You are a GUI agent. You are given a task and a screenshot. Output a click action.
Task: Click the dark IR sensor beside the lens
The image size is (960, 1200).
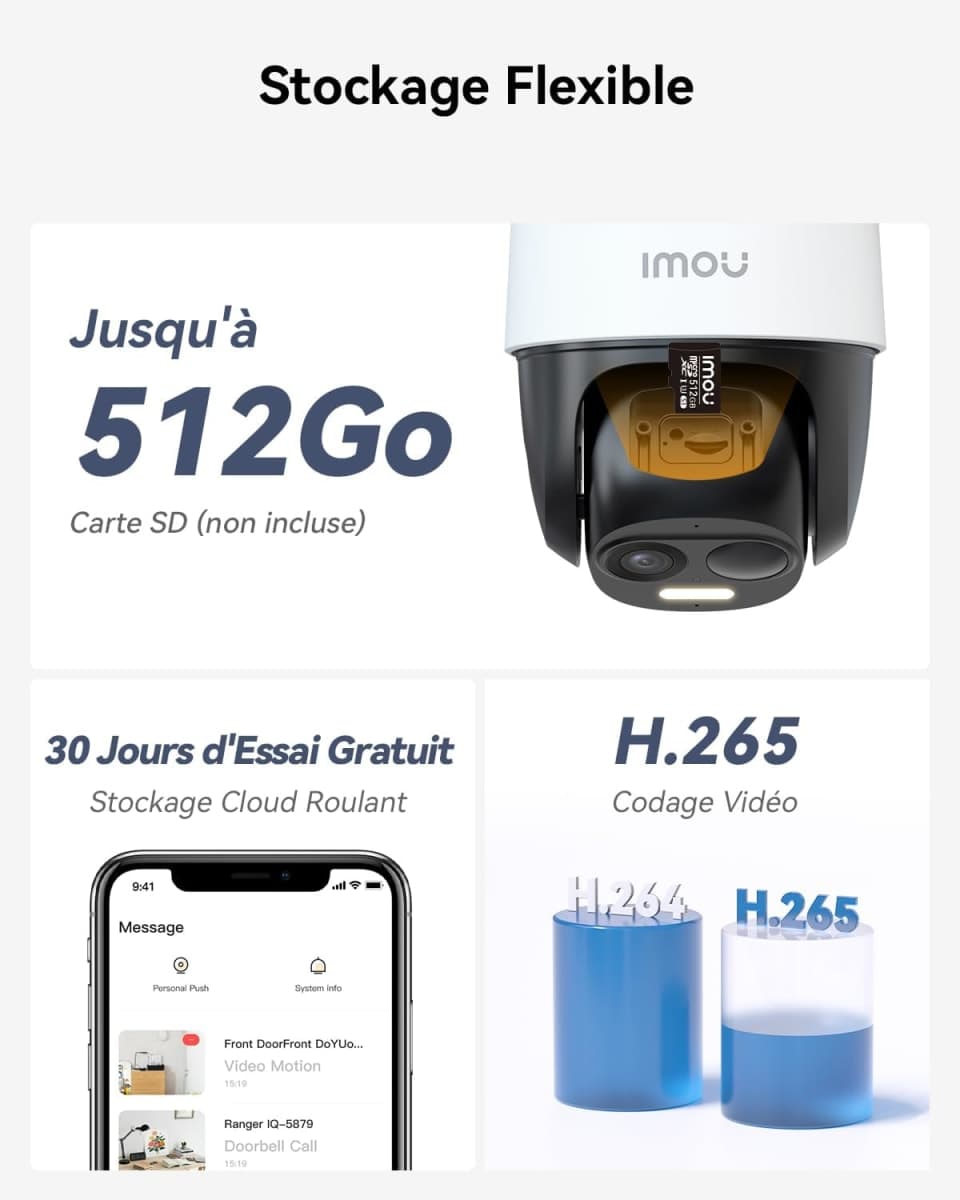pos(745,558)
